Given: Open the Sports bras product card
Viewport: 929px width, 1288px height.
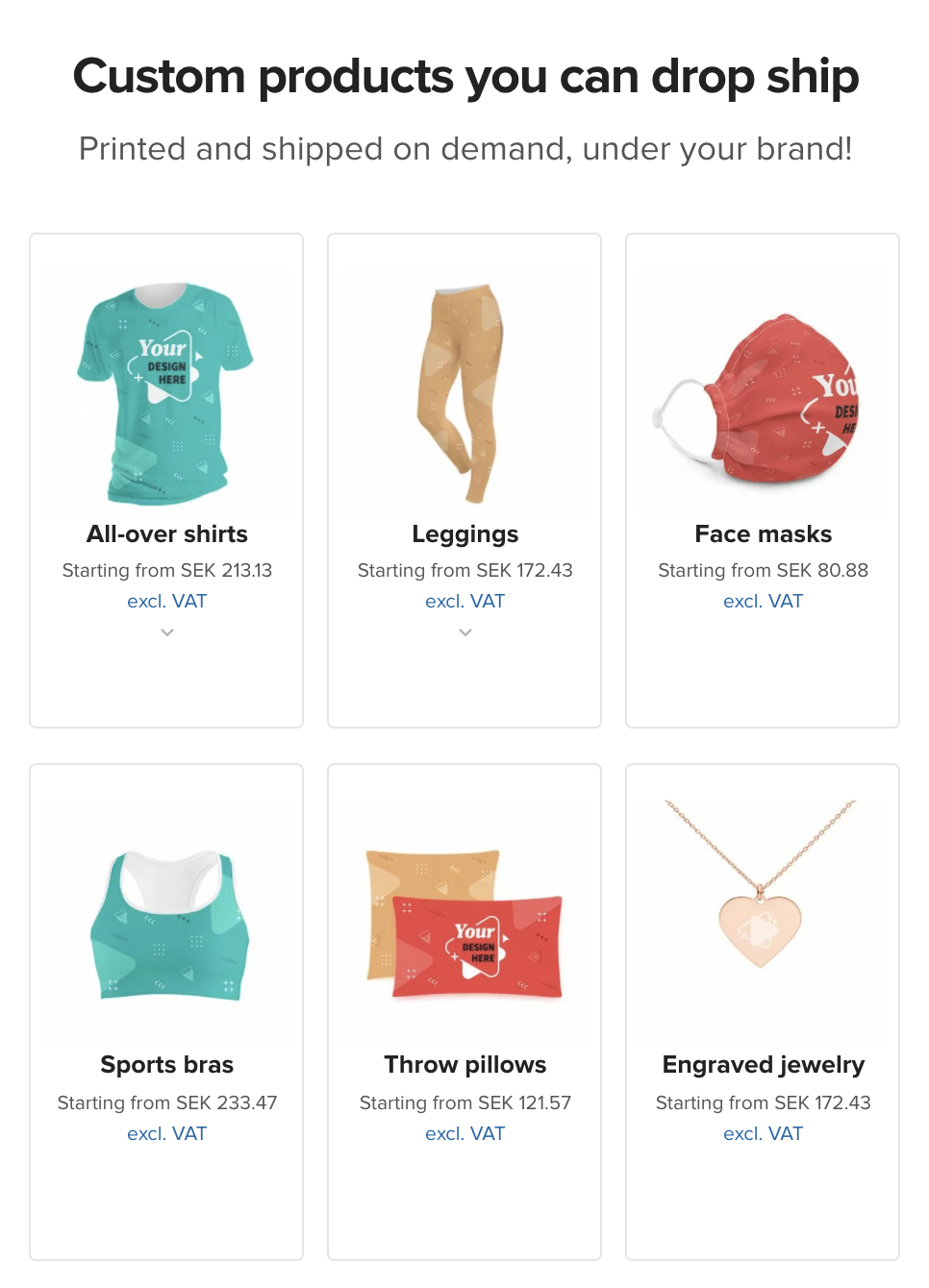Looking at the screenshot, I should [x=166, y=1011].
